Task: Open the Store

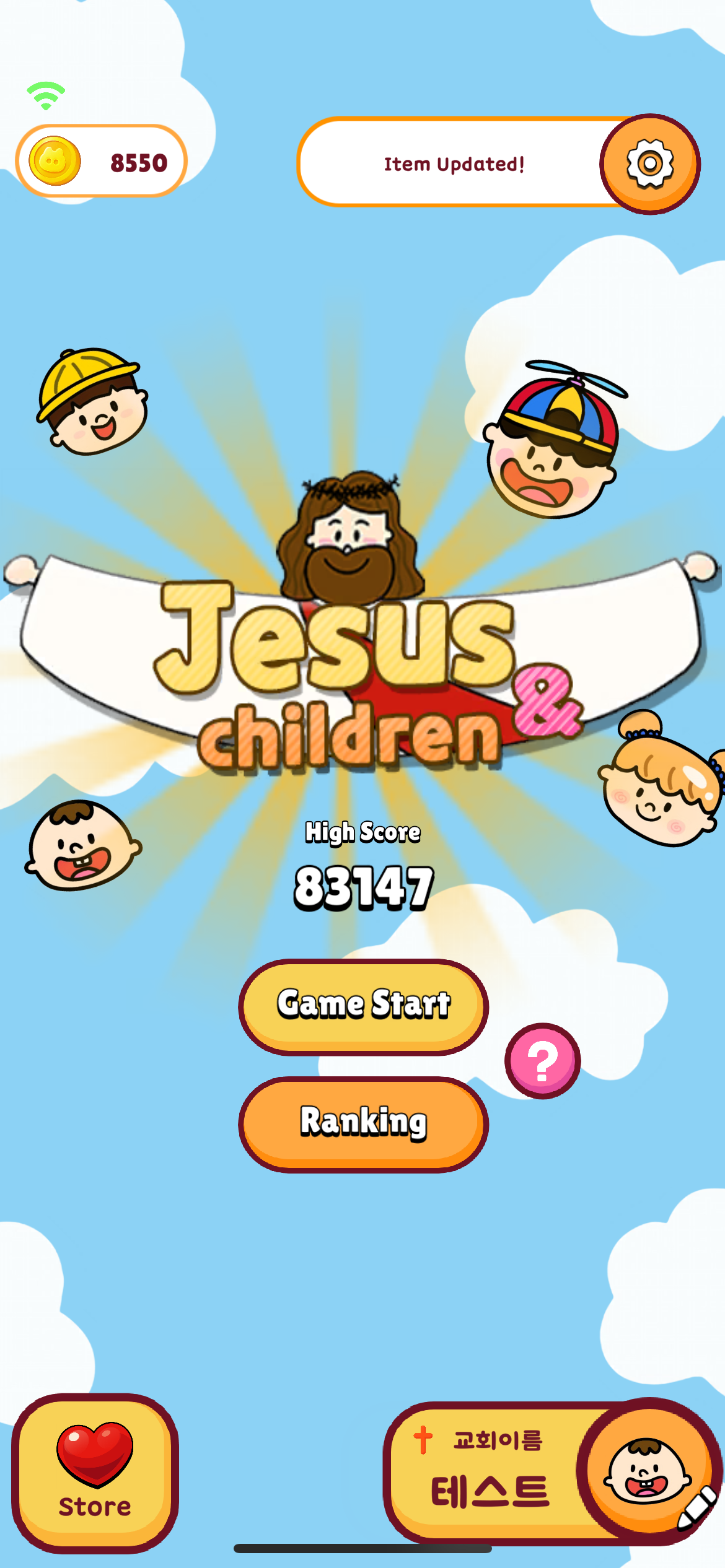Action: tap(95, 1473)
